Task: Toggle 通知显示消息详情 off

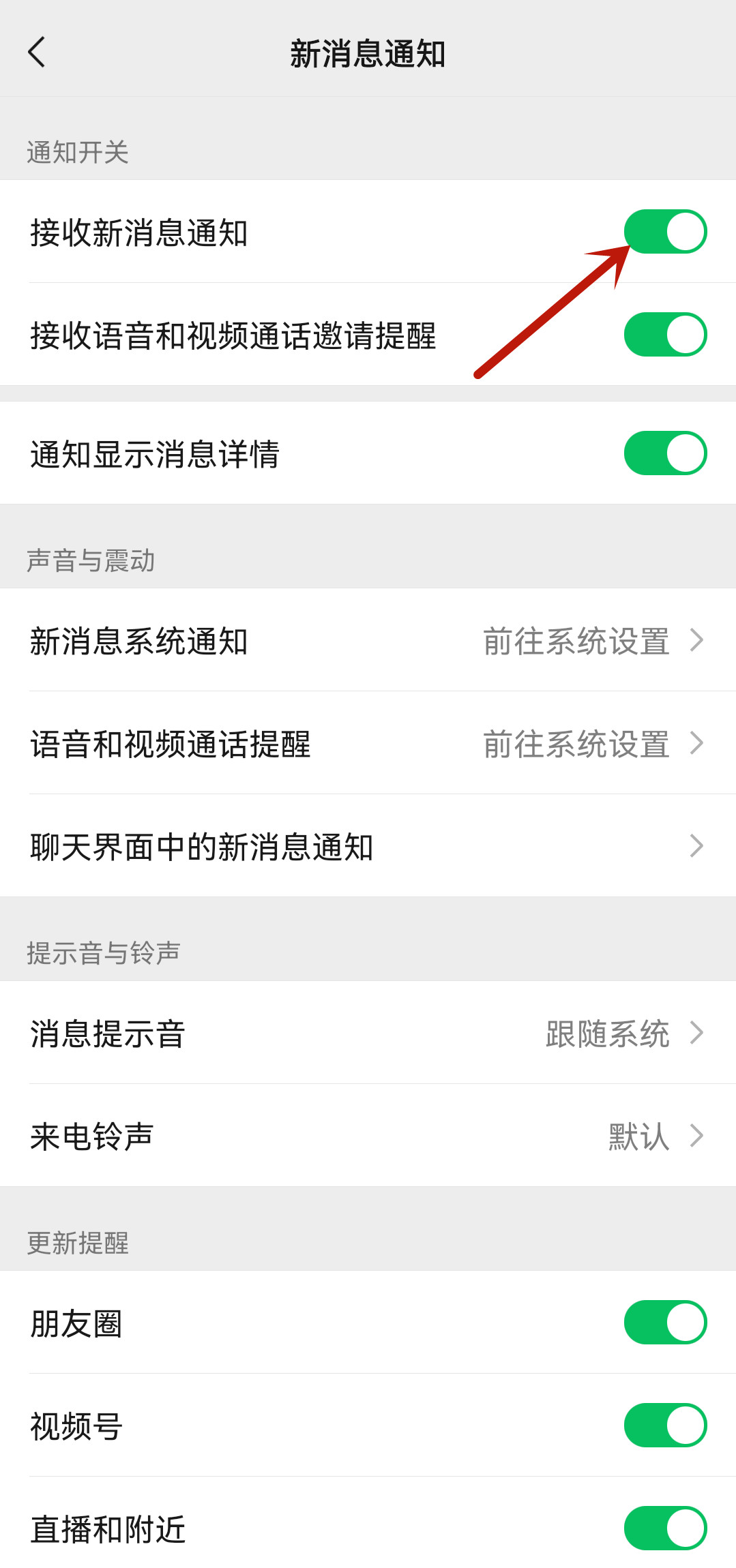Action: [665, 453]
